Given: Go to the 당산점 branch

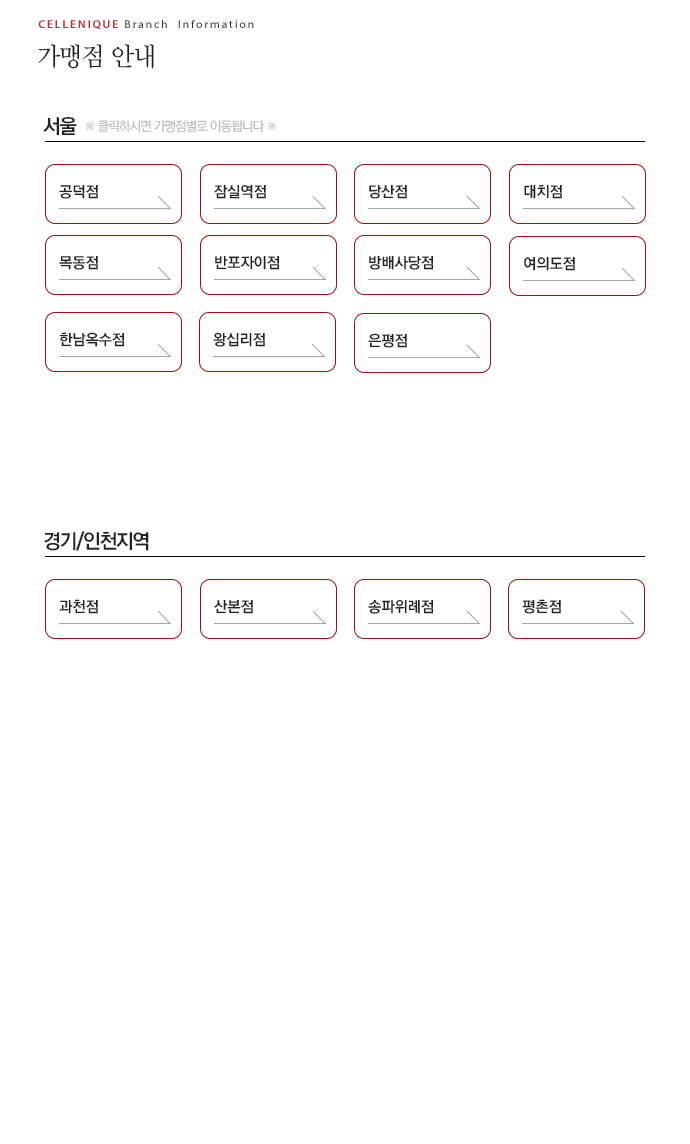Looking at the screenshot, I should (x=422, y=194).
